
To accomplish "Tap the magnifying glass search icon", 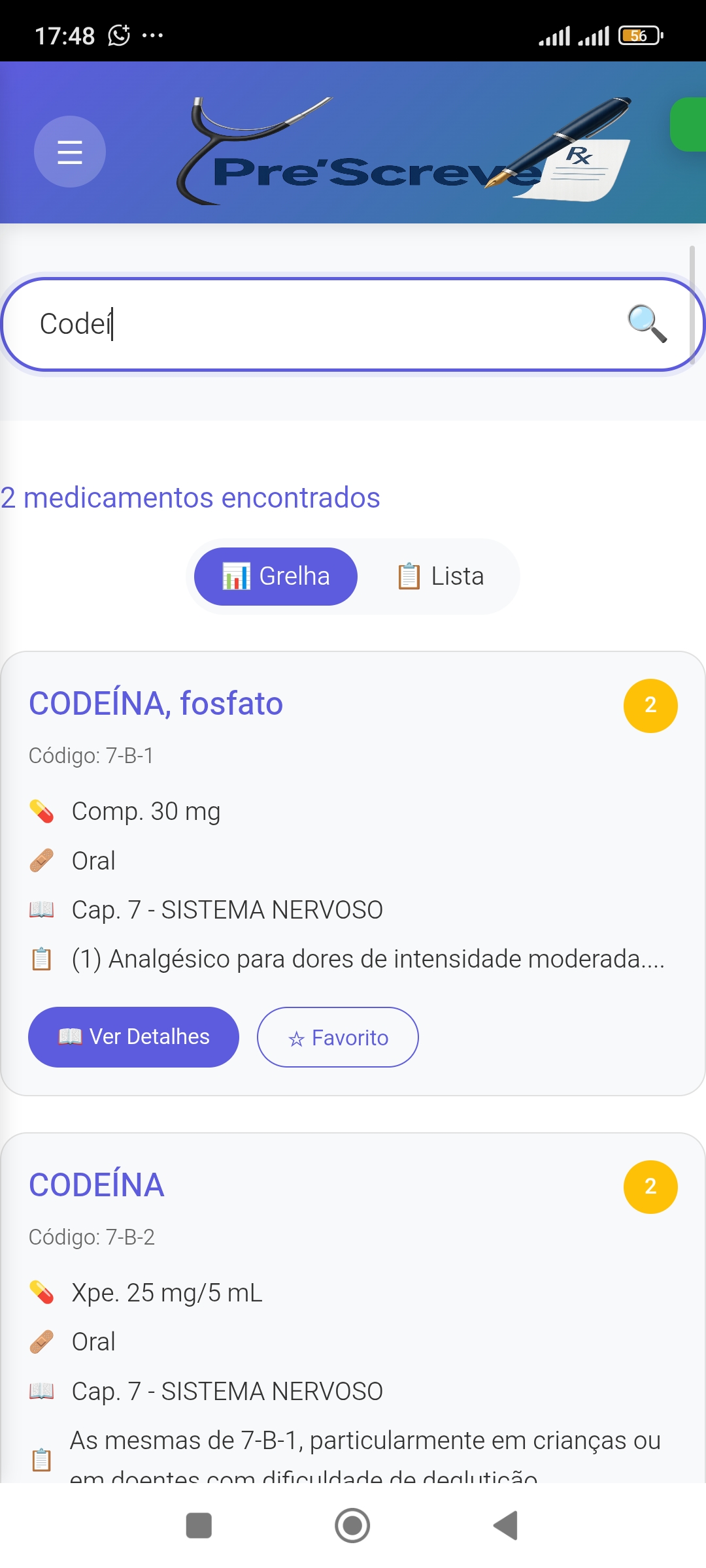I will click(648, 325).
